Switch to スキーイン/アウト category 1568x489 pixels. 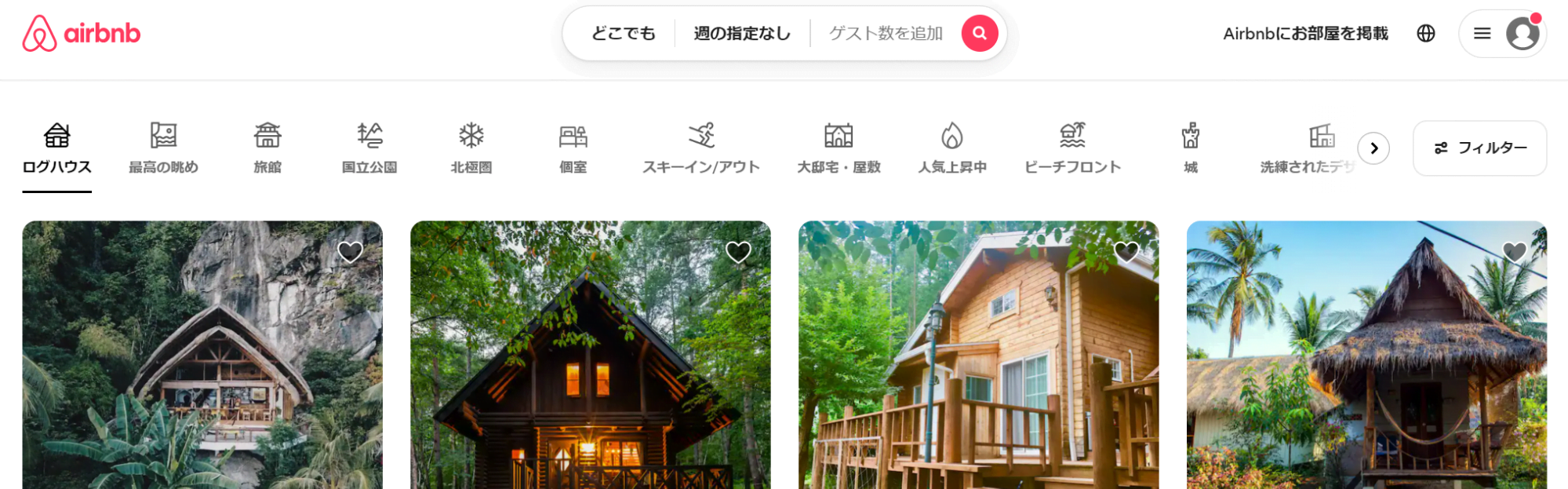[701, 148]
